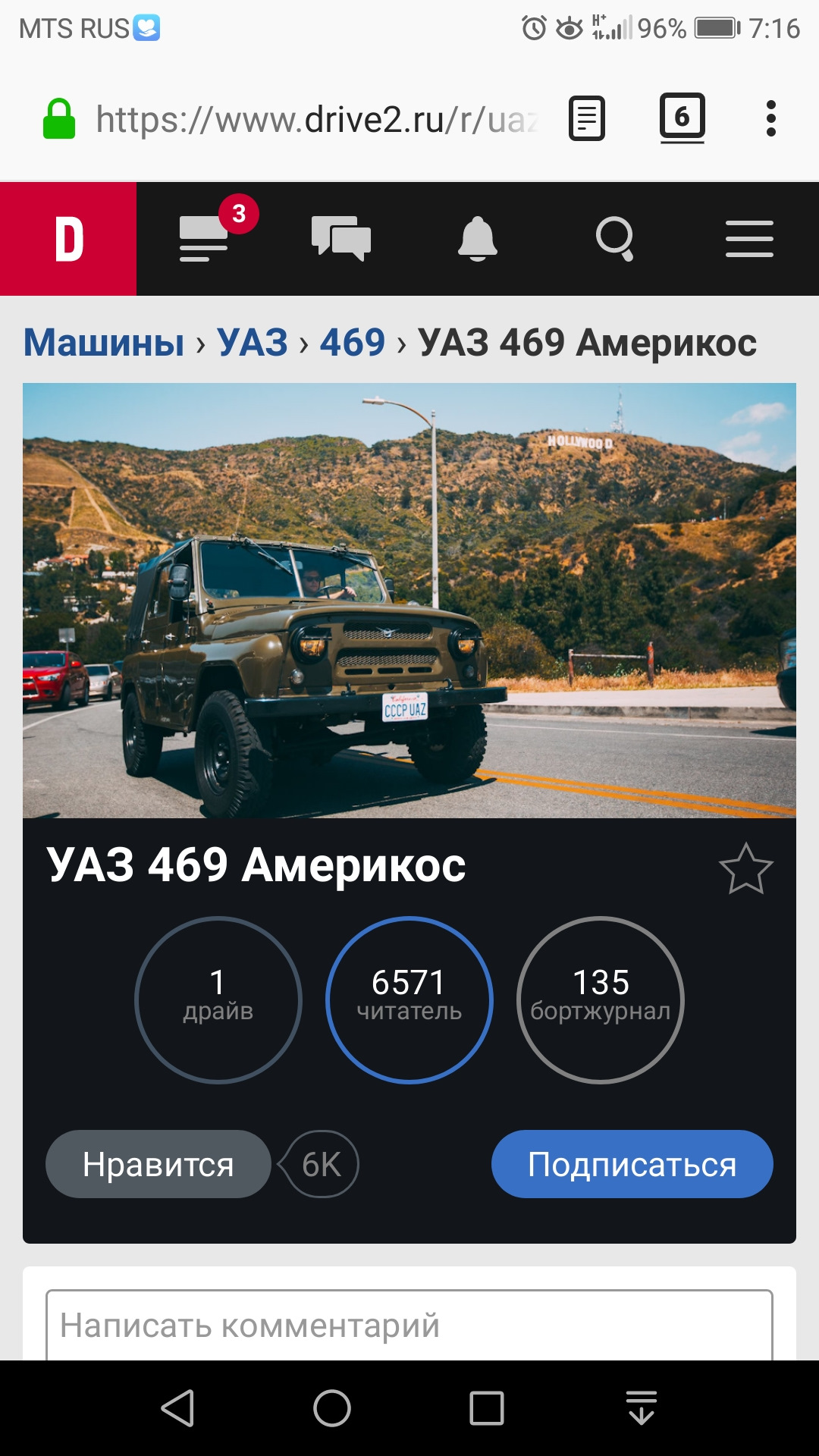View the 6571 читатель list
This screenshot has height=1456, width=819.
tap(409, 999)
